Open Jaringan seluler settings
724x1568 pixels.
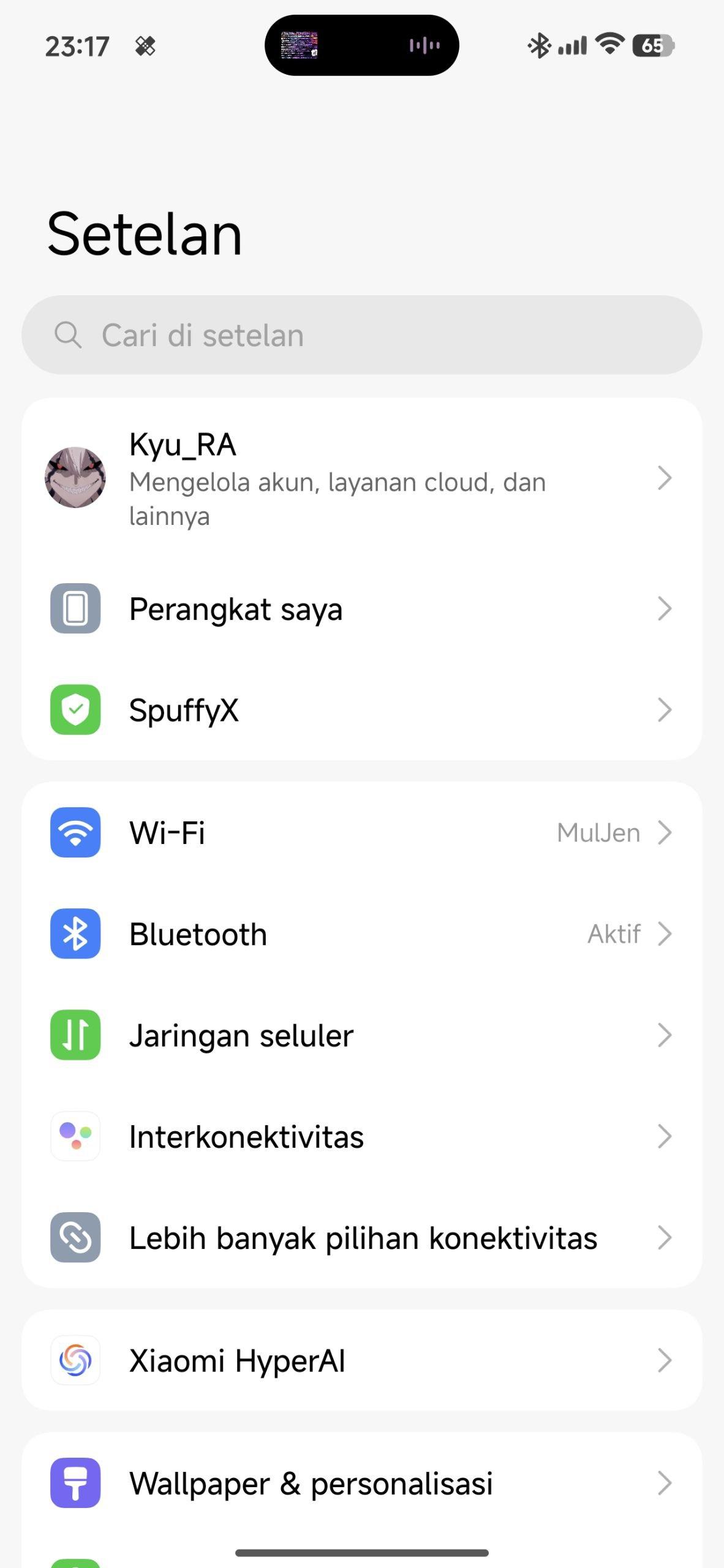pos(361,1035)
